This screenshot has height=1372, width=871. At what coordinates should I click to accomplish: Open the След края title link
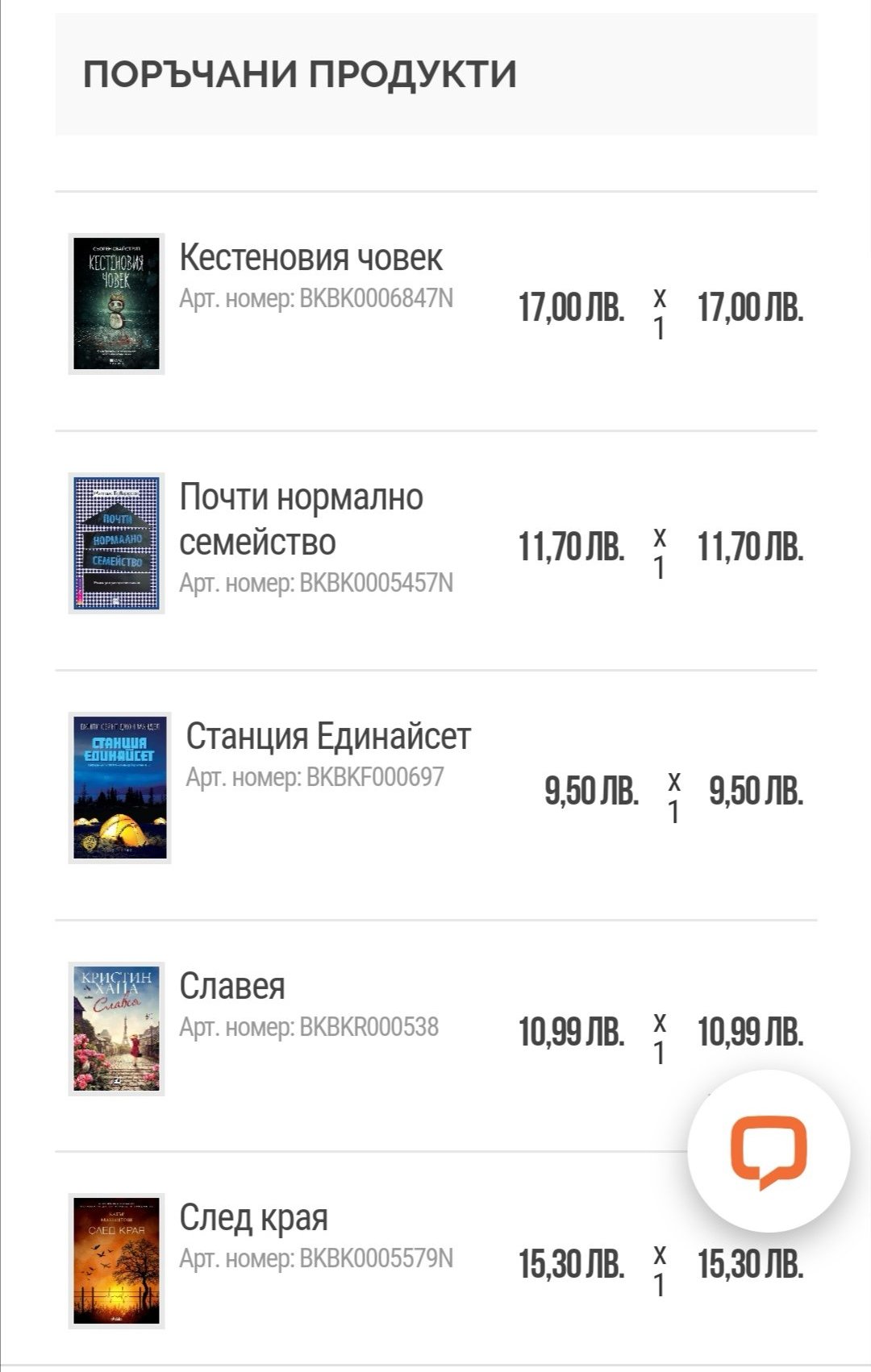tap(253, 1217)
